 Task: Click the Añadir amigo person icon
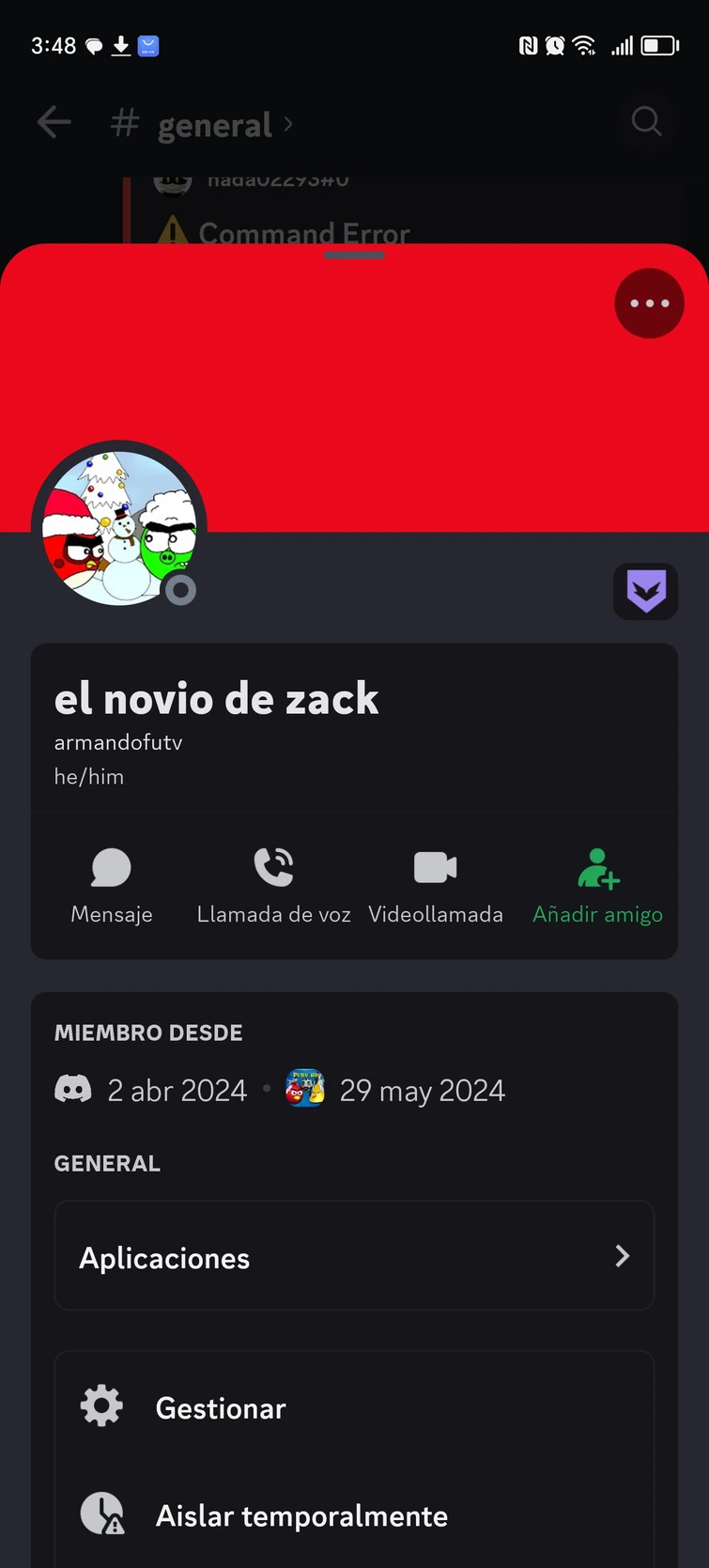click(598, 866)
